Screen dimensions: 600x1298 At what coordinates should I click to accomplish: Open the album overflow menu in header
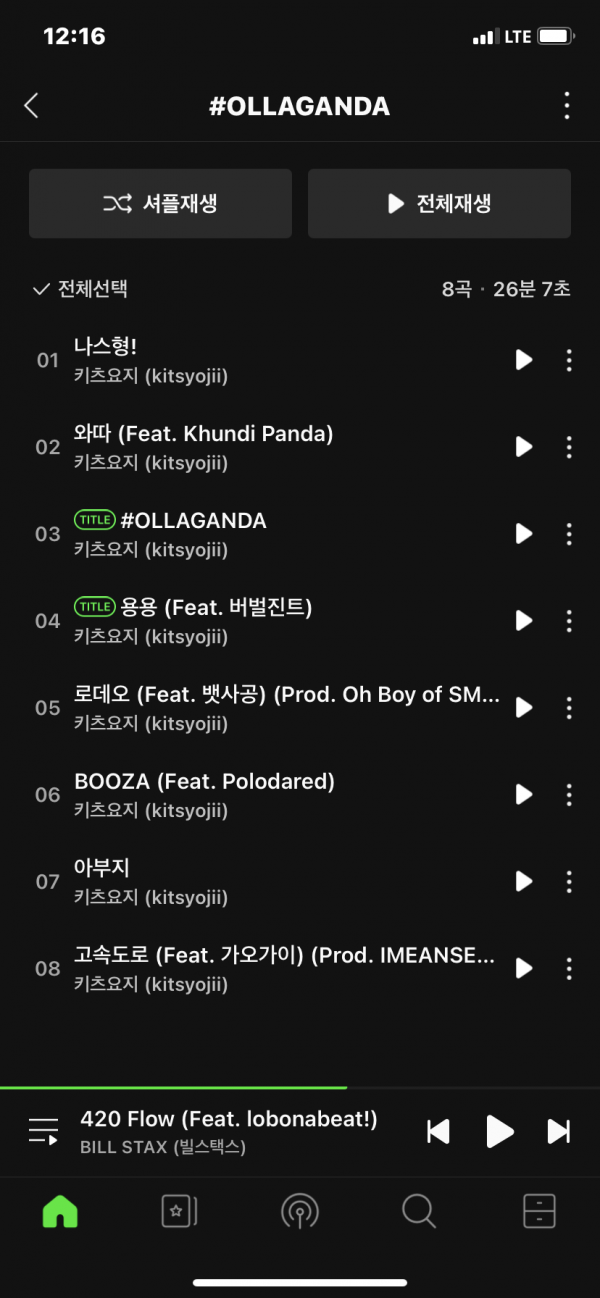567,106
